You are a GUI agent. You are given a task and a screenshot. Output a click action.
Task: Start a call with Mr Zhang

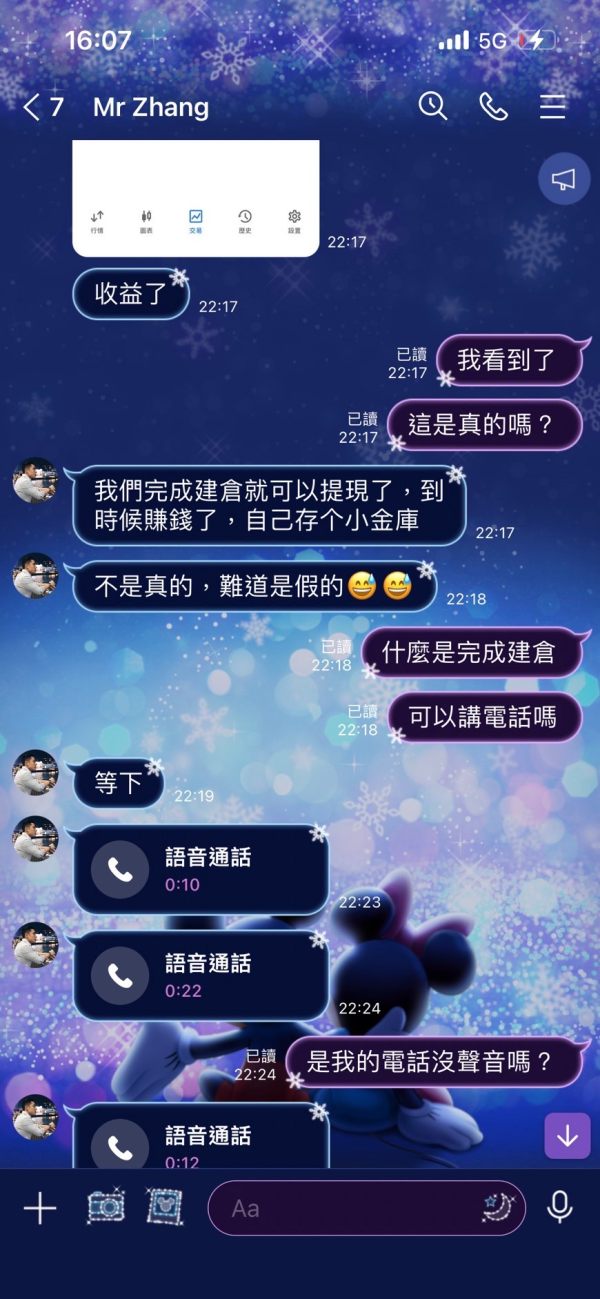pyautogui.click(x=493, y=106)
